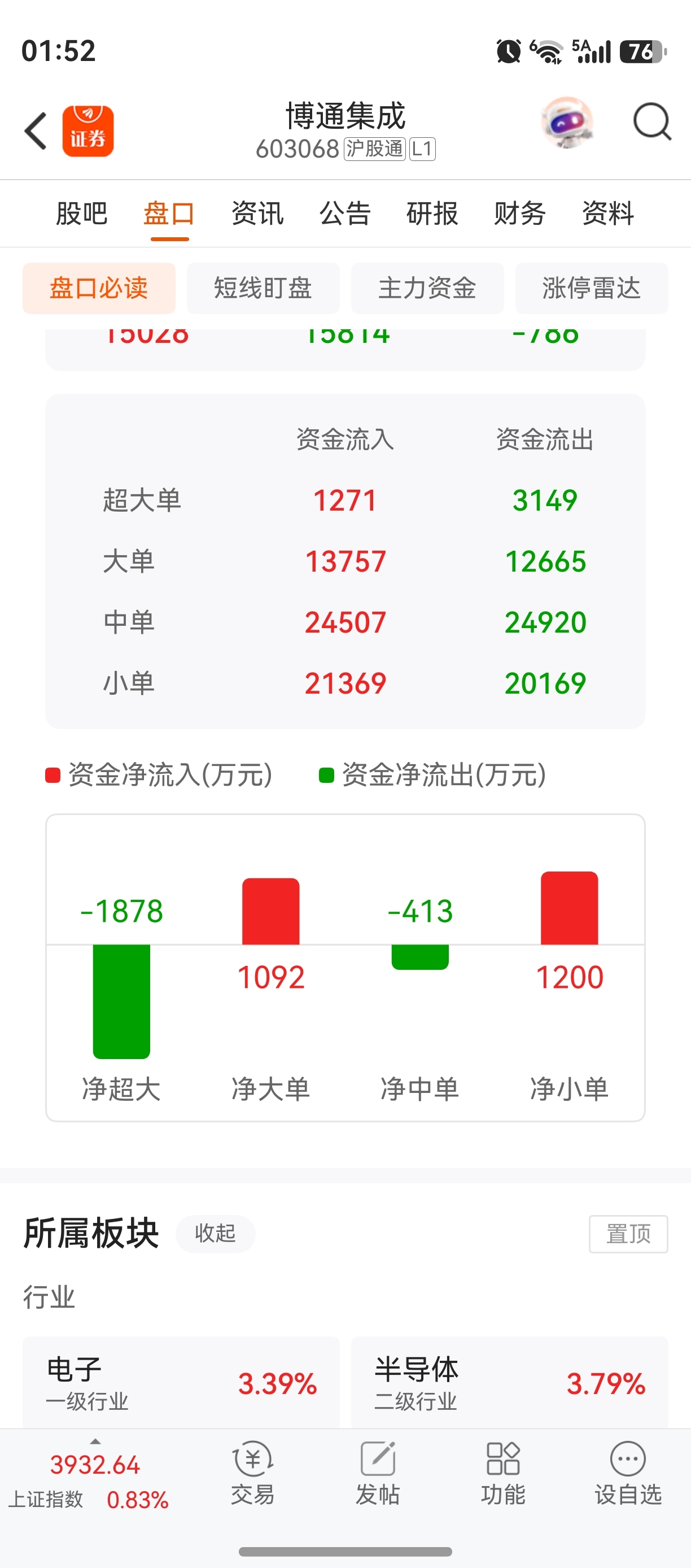This screenshot has height=1568, width=691.
Task: Switch to the 资讯 tab
Action: point(257,214)
